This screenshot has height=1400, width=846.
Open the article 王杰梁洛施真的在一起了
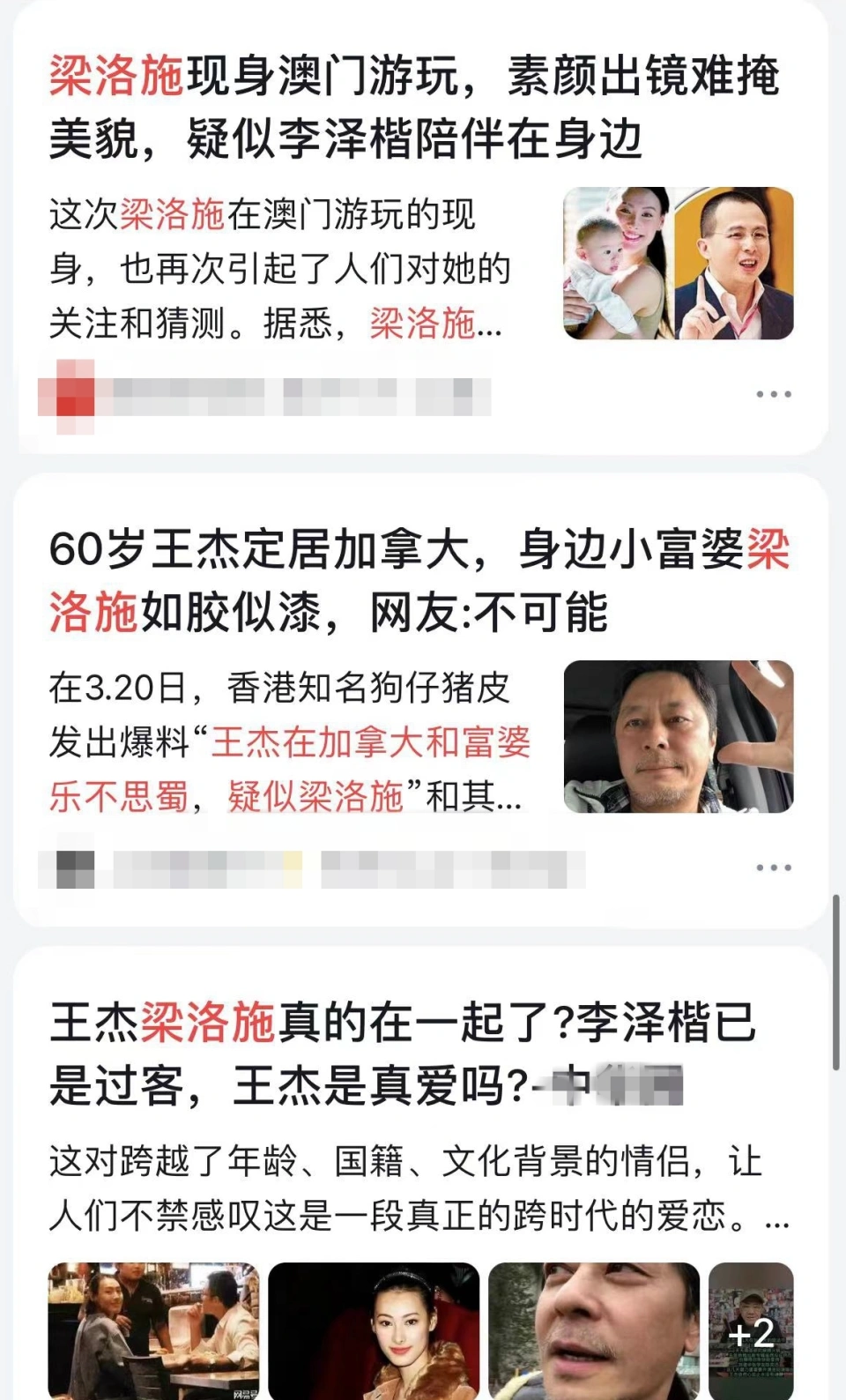[x=402, y=1054]
